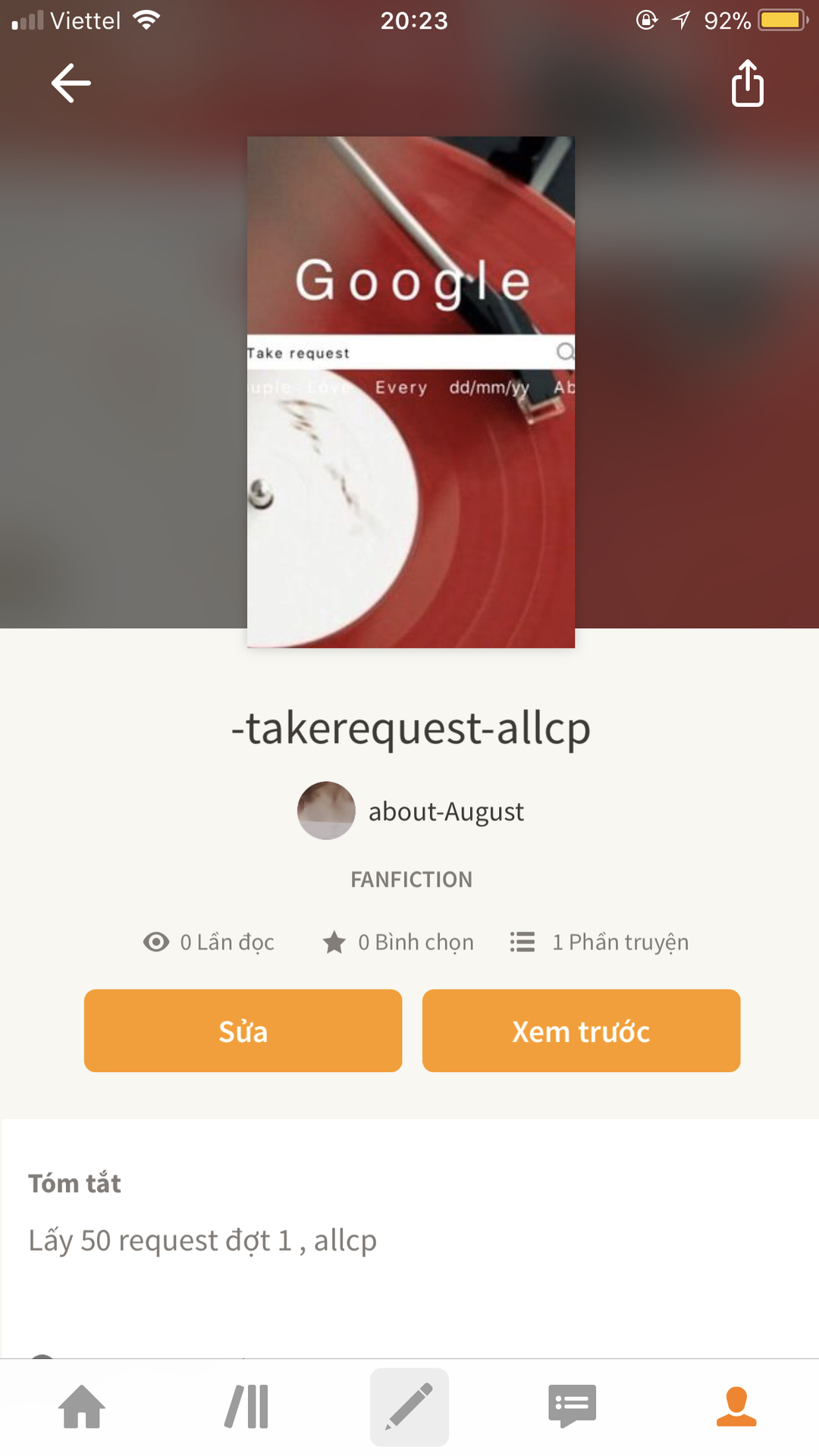Share this story
The width and height of the screenshot is (819, 1456).
(747, 83)
